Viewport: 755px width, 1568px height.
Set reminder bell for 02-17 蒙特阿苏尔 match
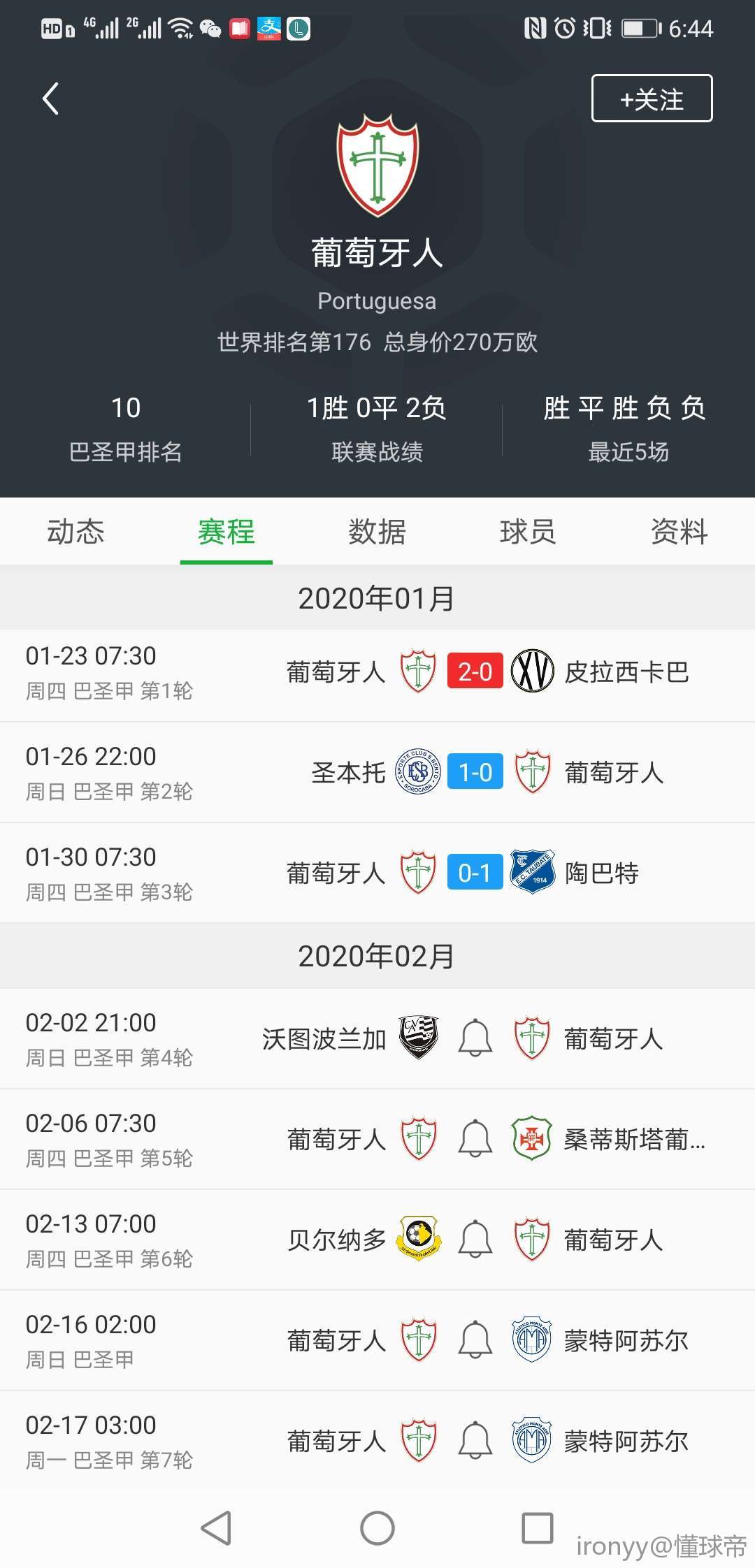pos(475,1440)
